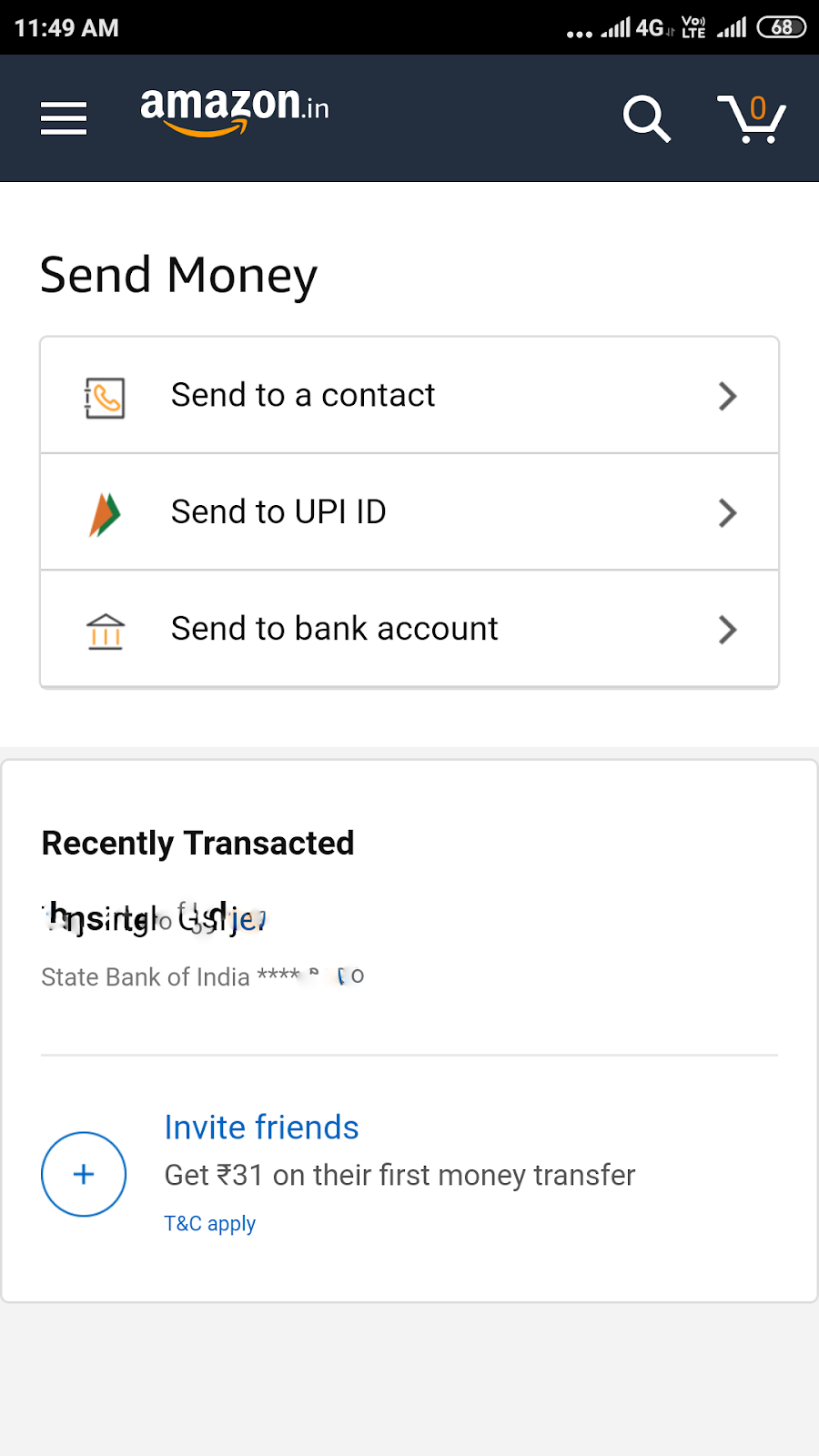The image size is (819, 1456).
Task: Tap the battery indicator showing 68
Action: click(x=780, y=27)
